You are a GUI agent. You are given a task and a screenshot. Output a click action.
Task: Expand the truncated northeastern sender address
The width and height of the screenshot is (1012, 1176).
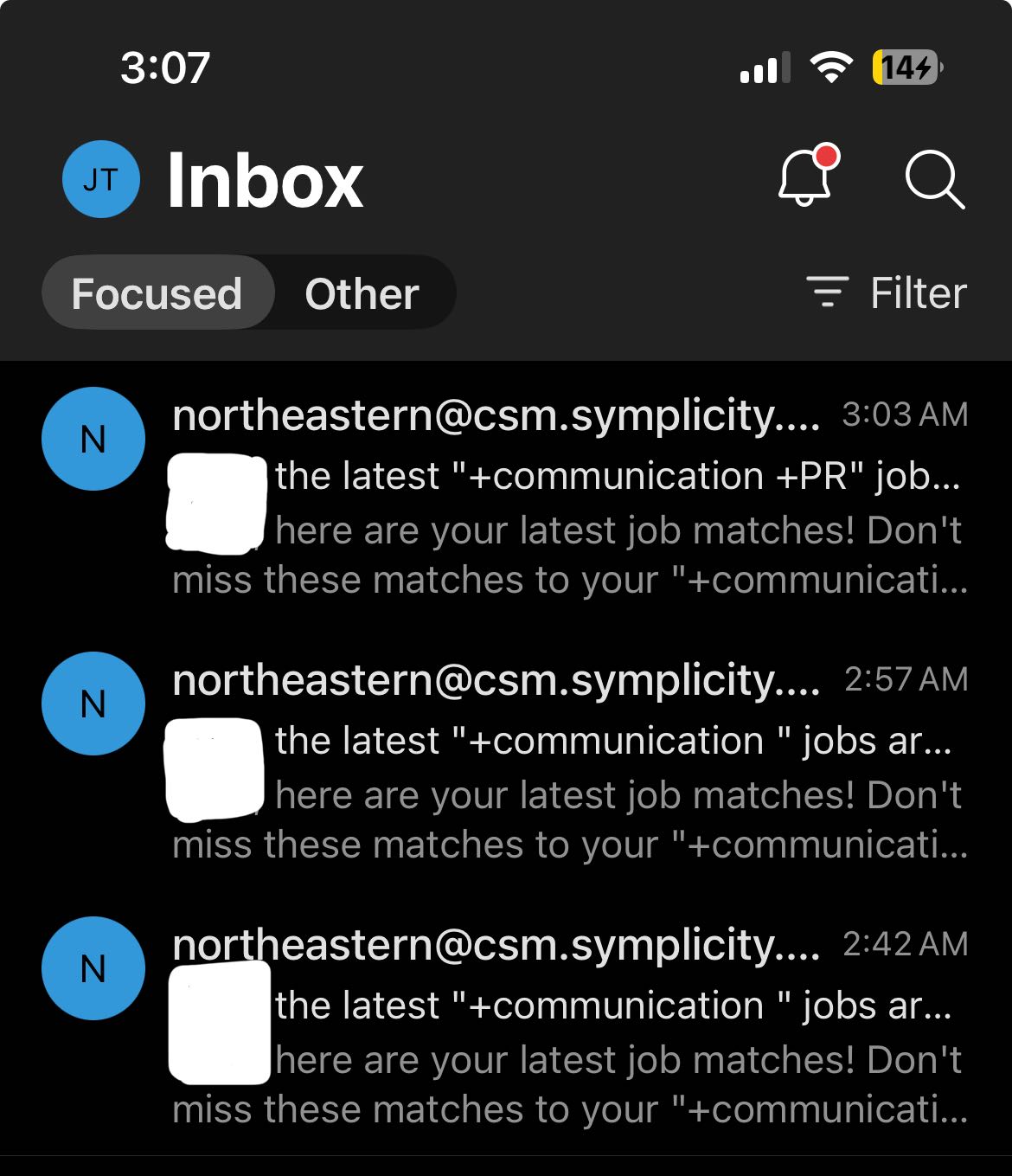tap(497, 414)
